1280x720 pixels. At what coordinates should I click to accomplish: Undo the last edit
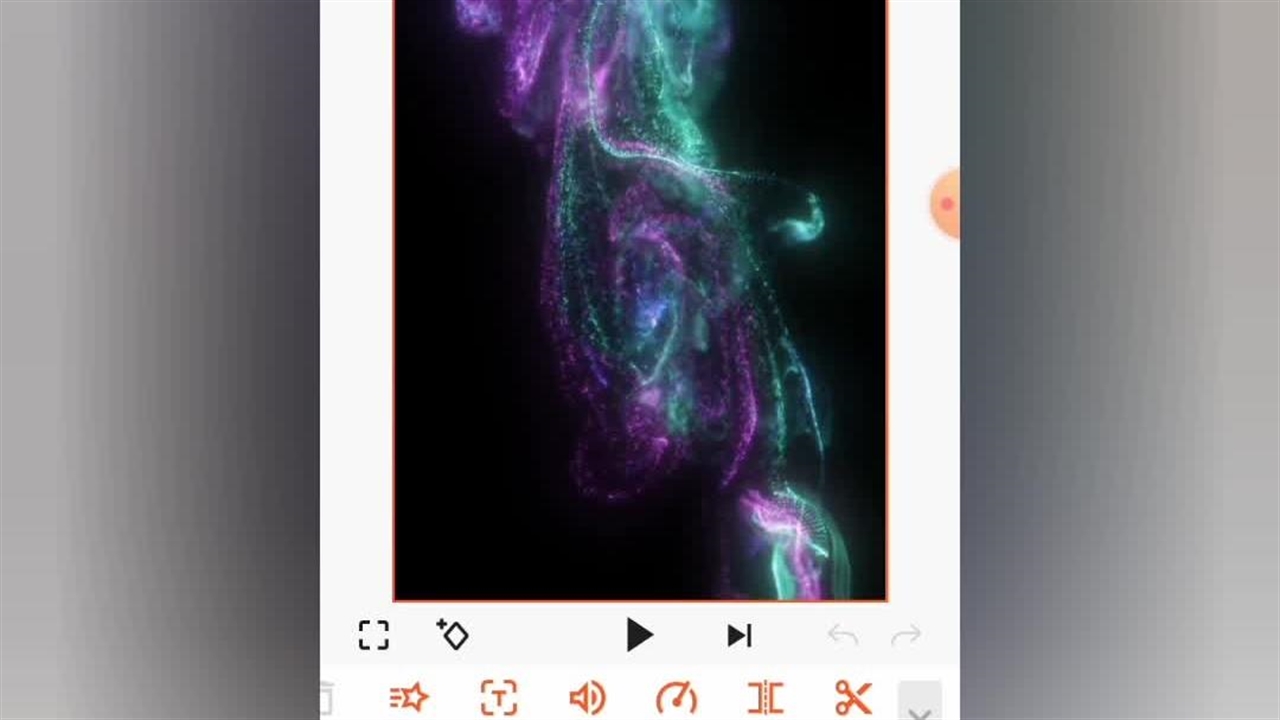[843, 635]
